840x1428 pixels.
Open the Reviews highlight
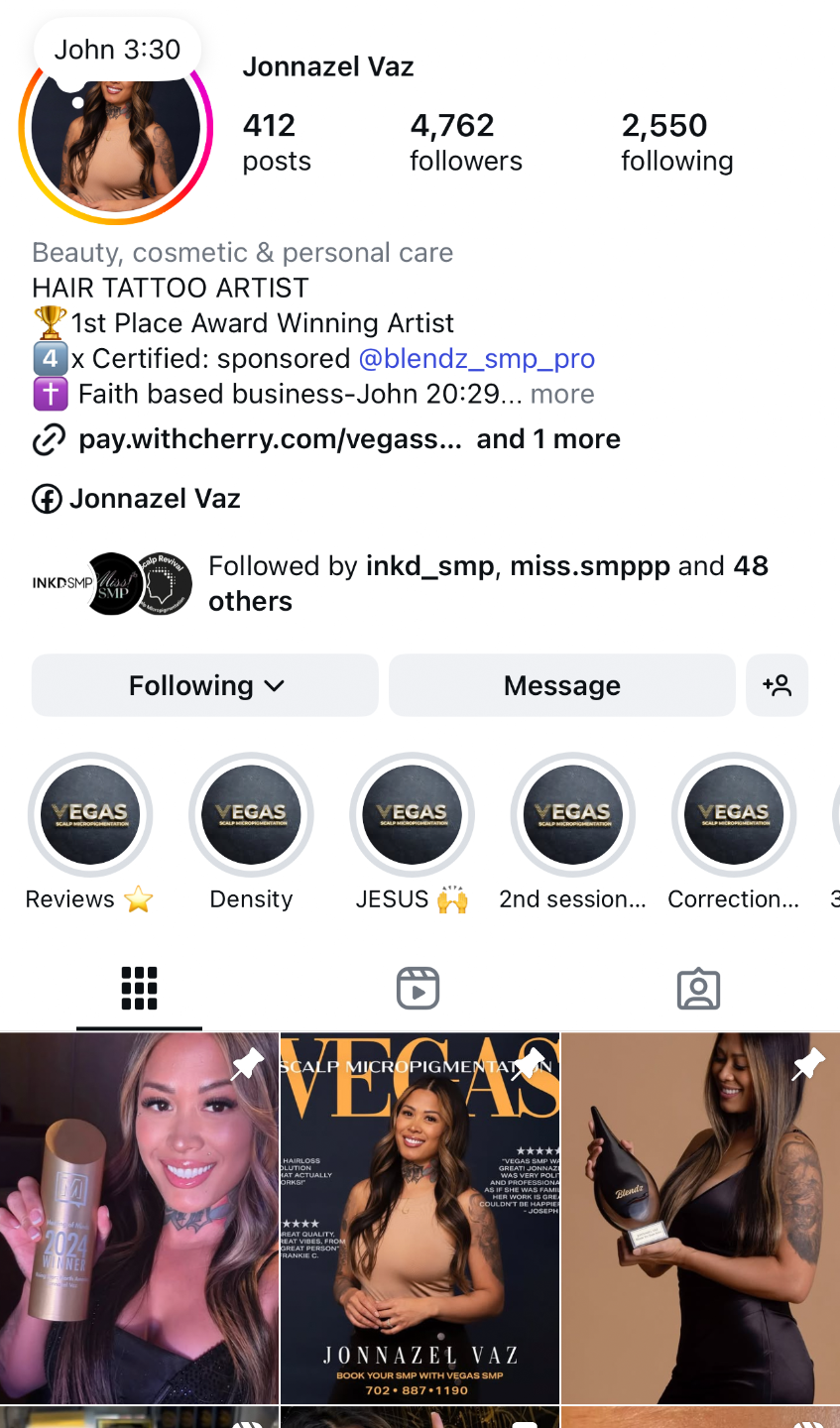coord(90,815)
